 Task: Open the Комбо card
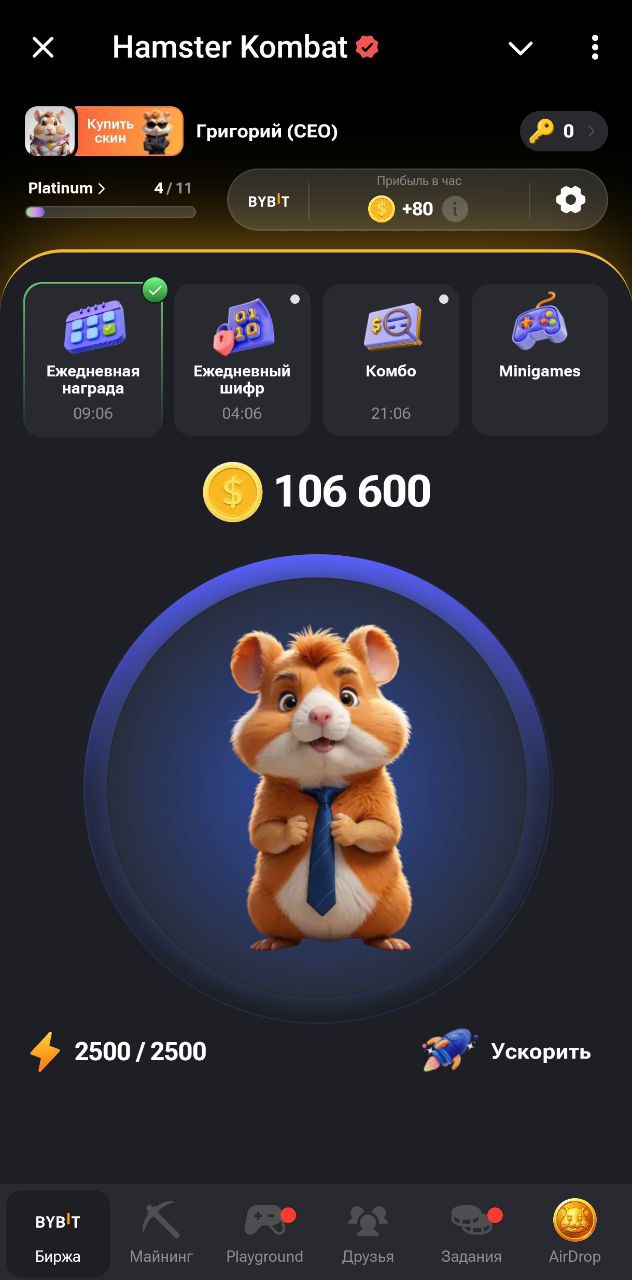point(391,360)
